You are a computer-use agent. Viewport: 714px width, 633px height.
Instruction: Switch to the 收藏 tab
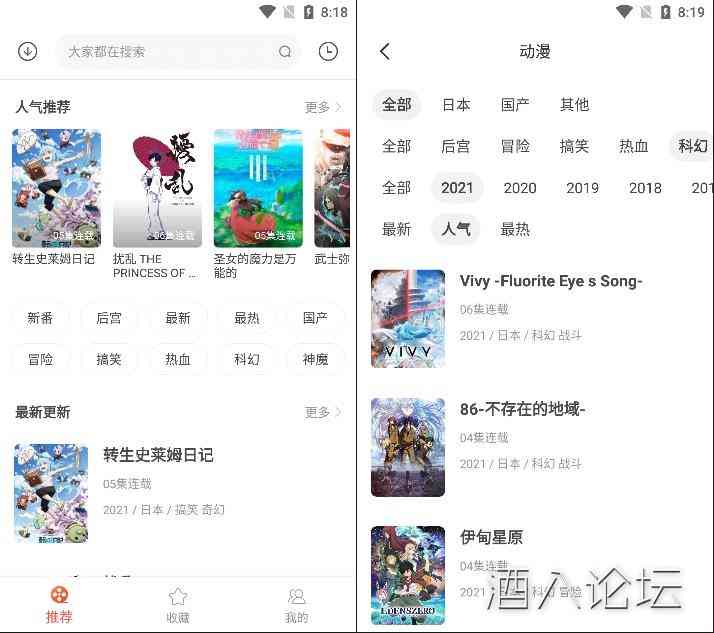(x=178, y=605)
